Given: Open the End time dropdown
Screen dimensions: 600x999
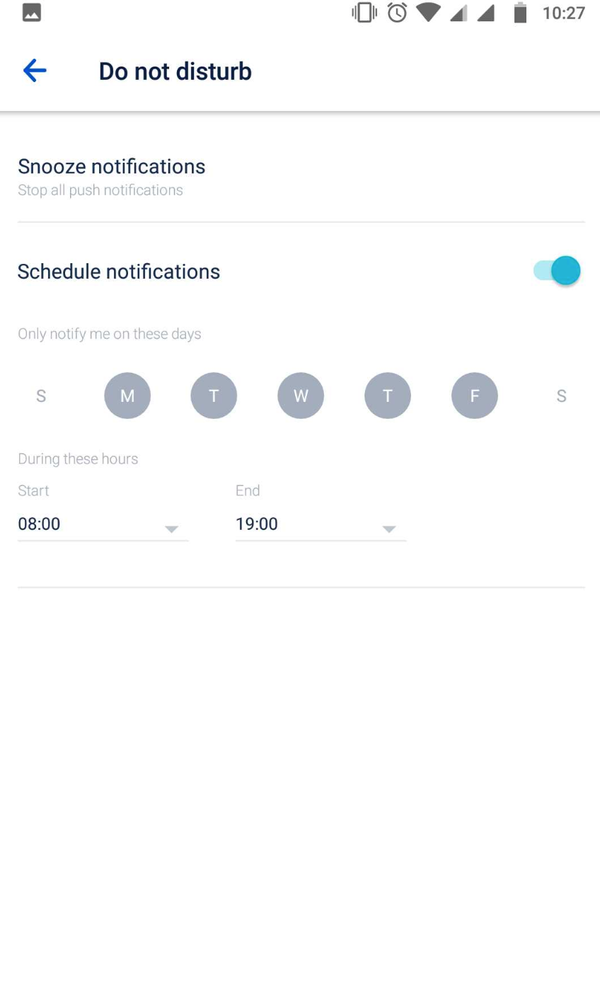Looking at the screenshot, I should click(x=320, y=525).
